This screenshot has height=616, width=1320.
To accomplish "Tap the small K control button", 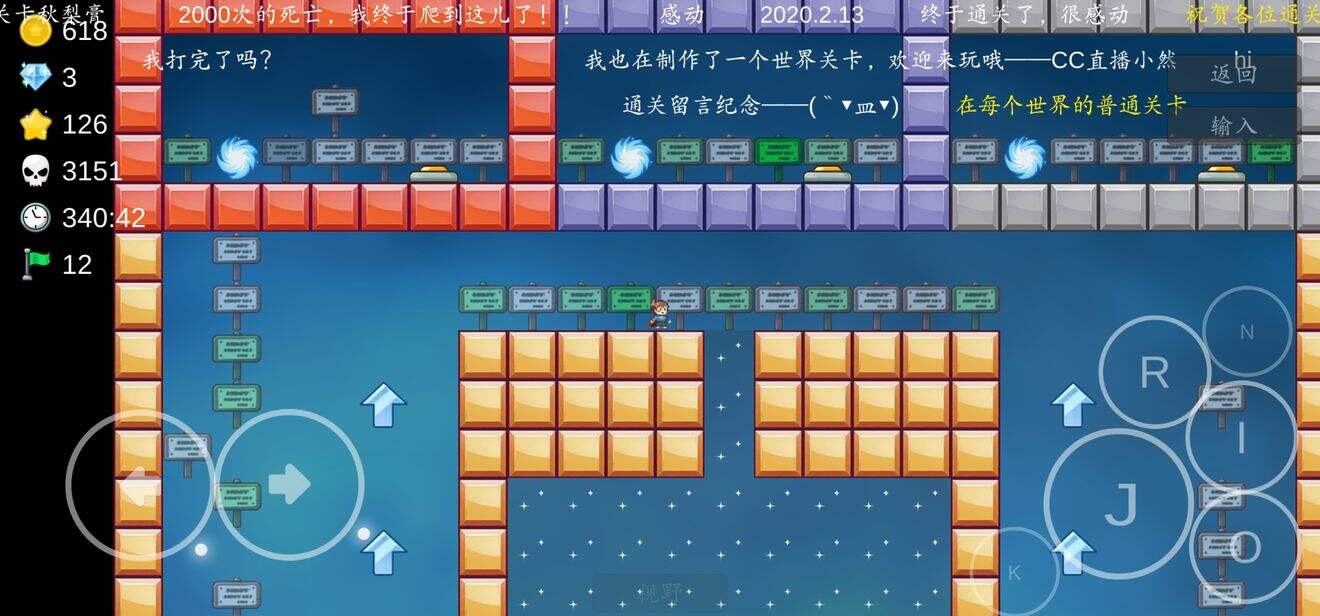I will [x=1014, y=572].
